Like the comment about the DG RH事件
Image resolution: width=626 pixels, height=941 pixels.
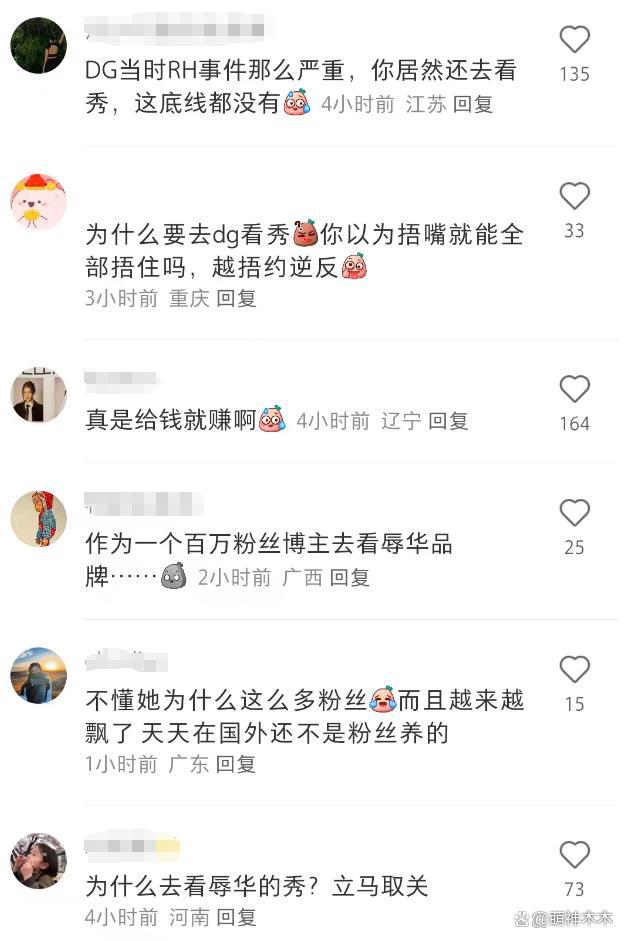(x=574, y=40)
